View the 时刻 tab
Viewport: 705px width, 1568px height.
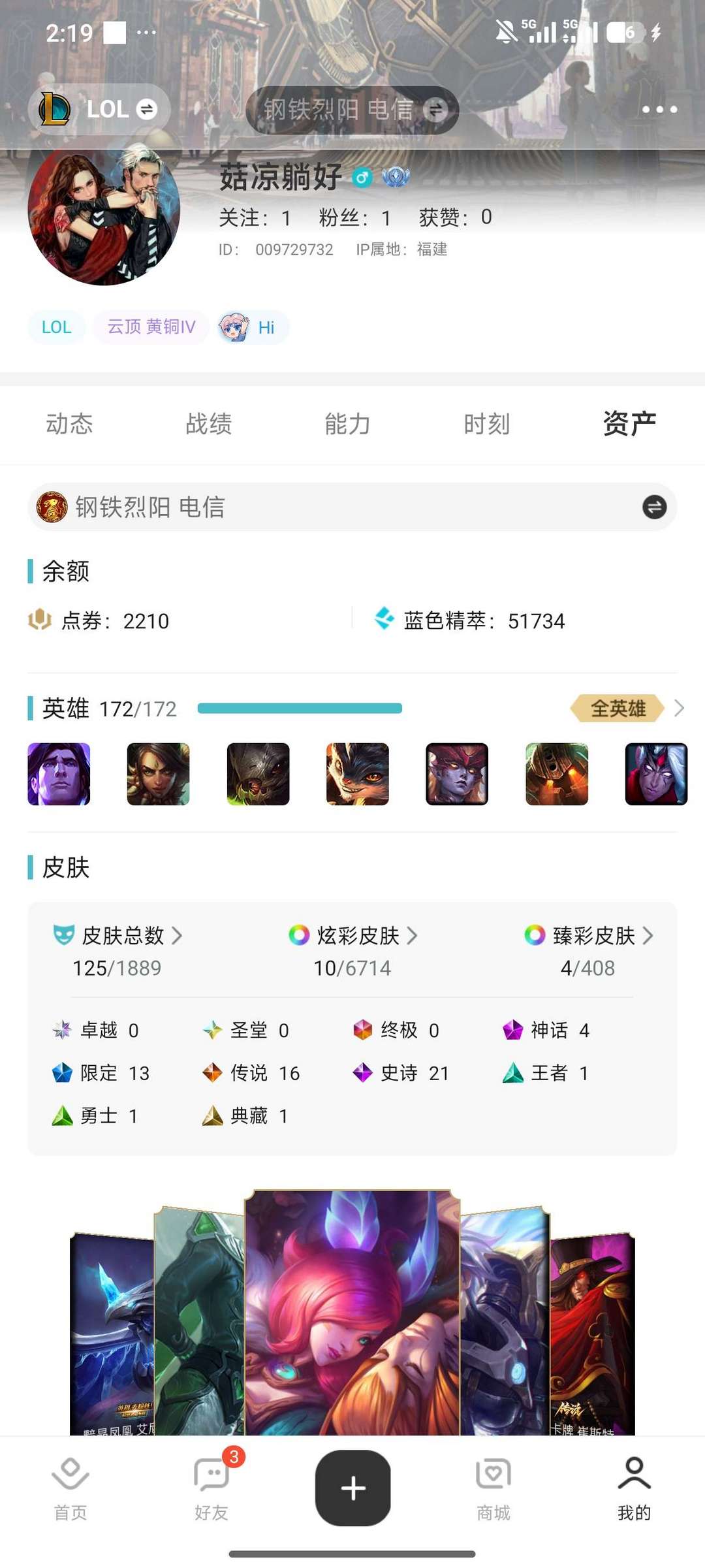[486, 424]
